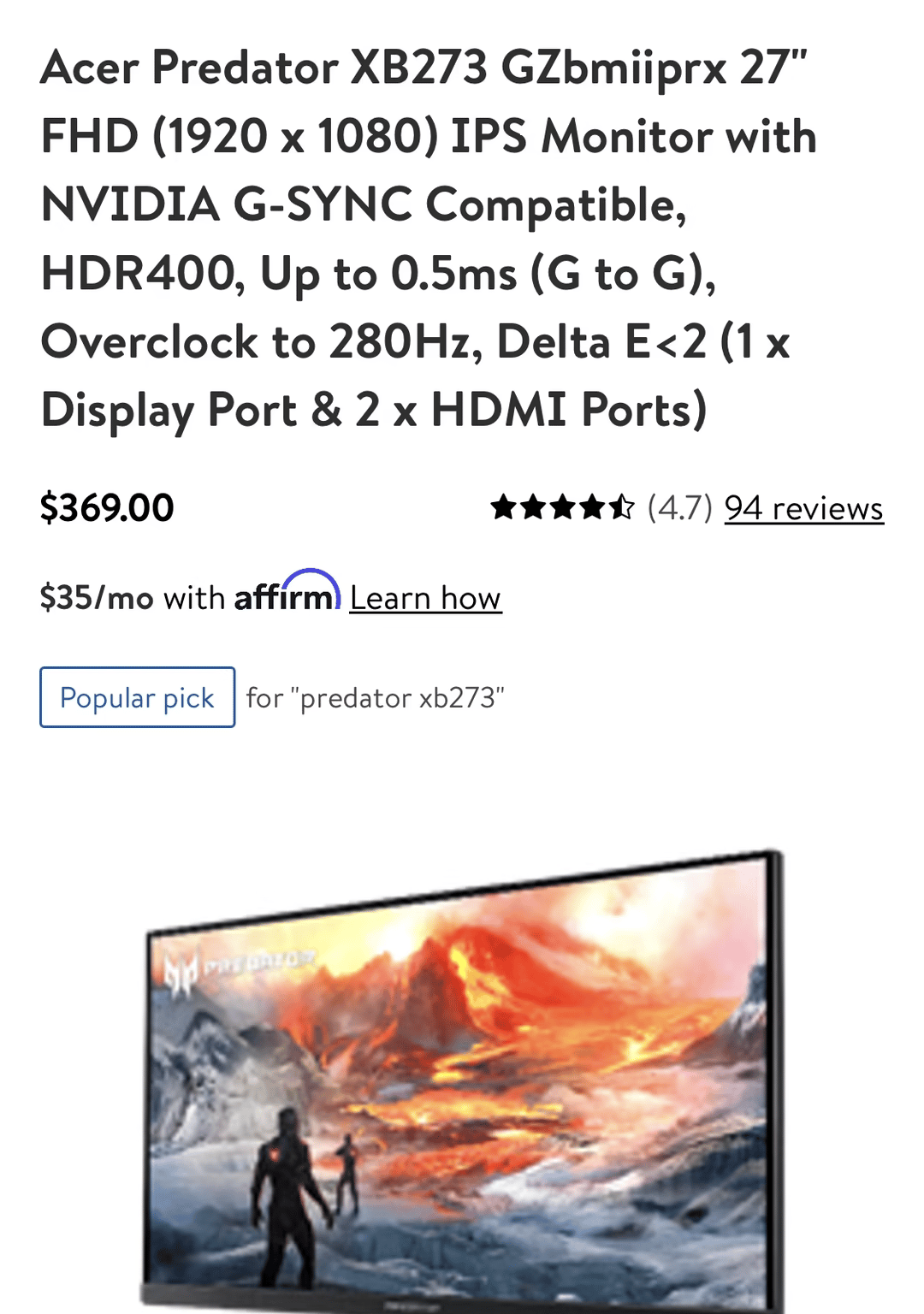
Task: Click the Learn how link
Action: 425,599
